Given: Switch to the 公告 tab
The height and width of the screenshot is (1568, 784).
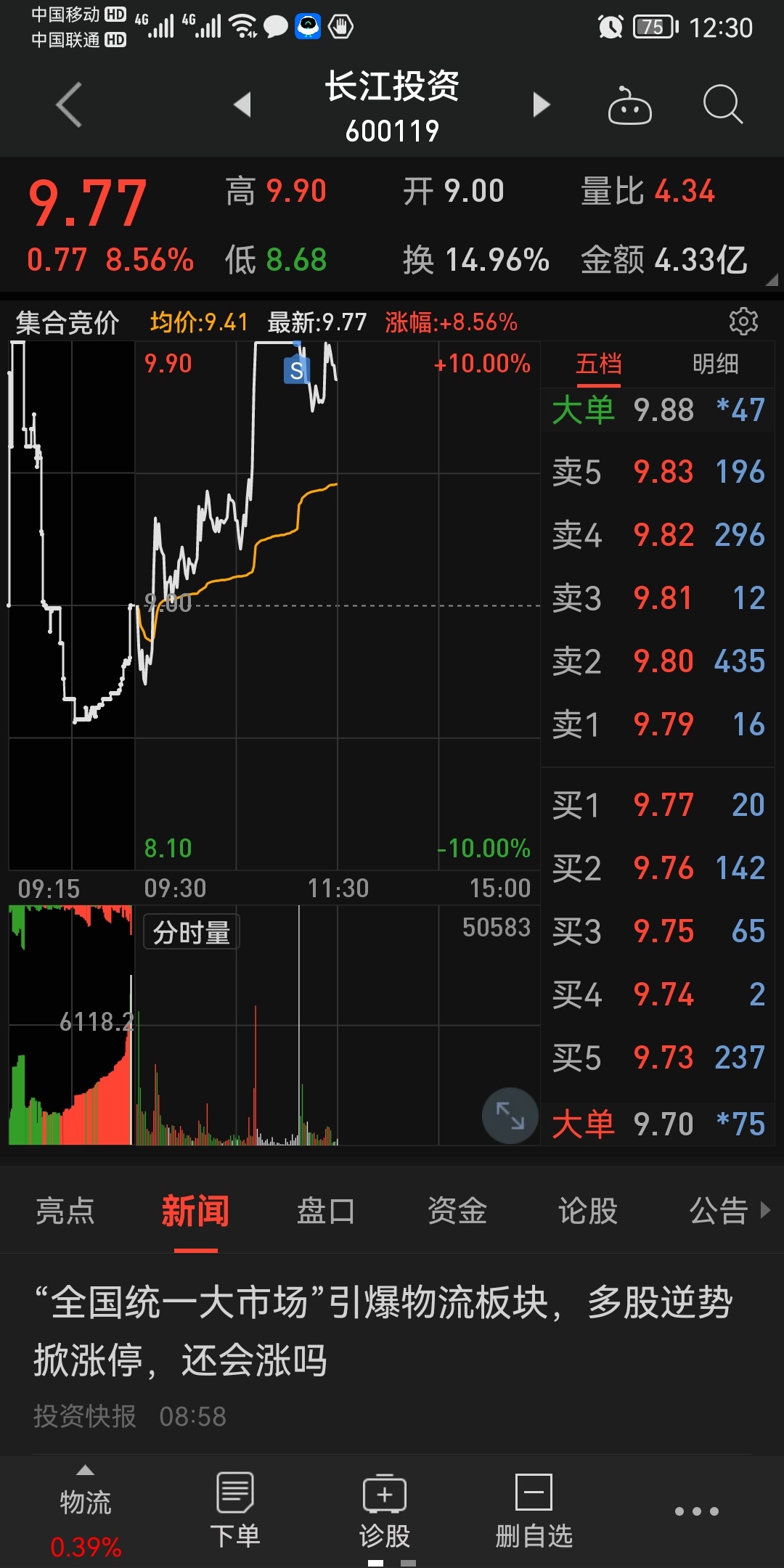Looking at the screenshot, I should pyautogui.click(x=719, y=1211).
